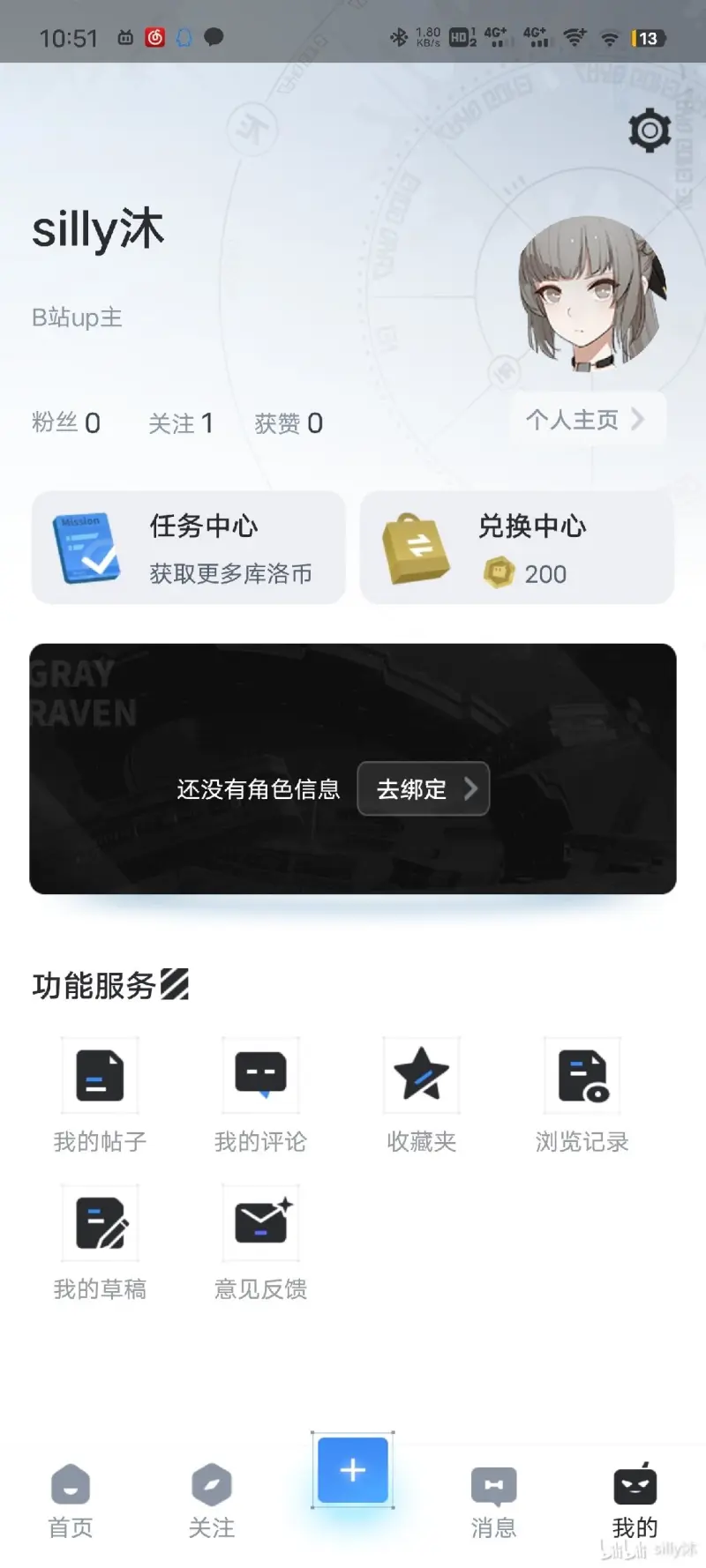Select the 我的 profile tab
This screenshot has width=706, height=1568.
(635, 1501)
